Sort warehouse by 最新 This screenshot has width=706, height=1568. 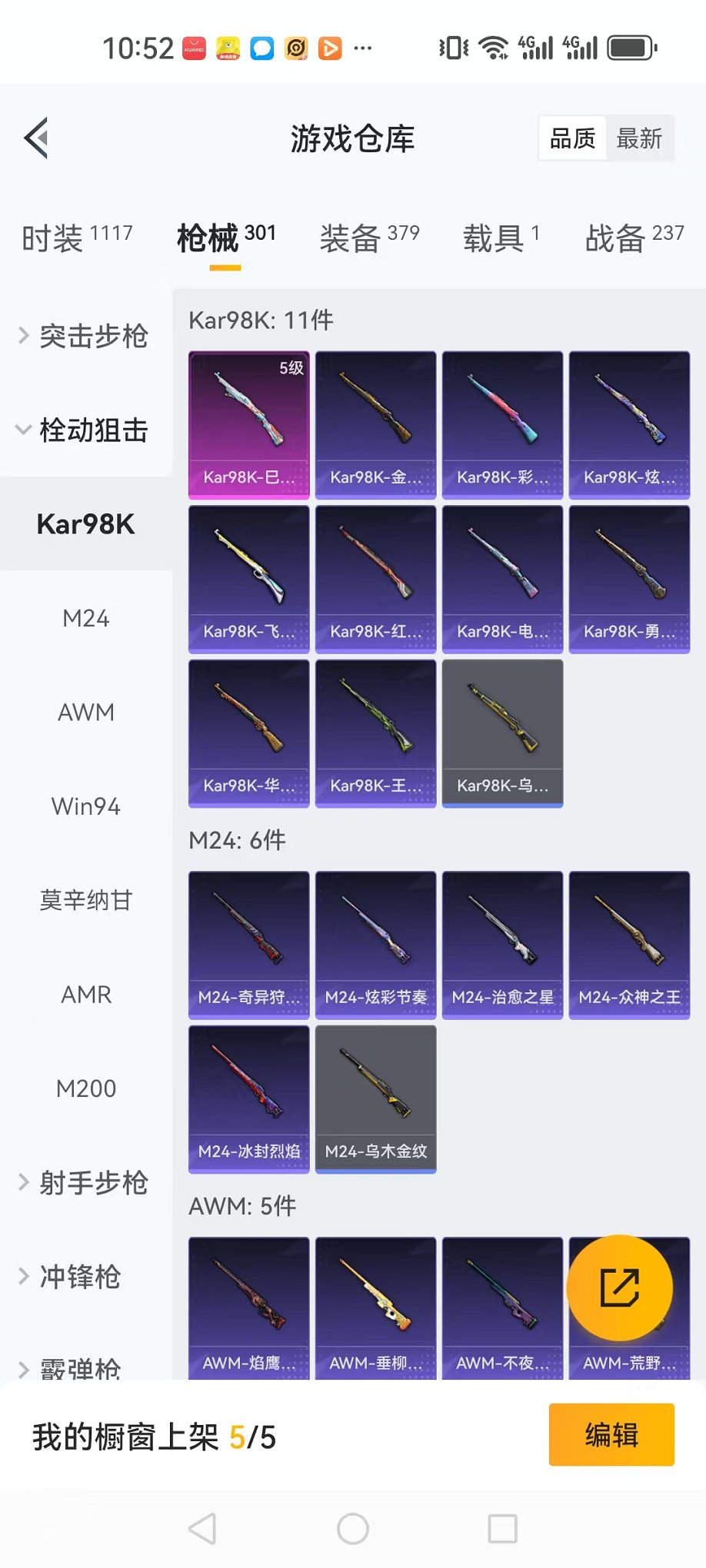point(638,139)
